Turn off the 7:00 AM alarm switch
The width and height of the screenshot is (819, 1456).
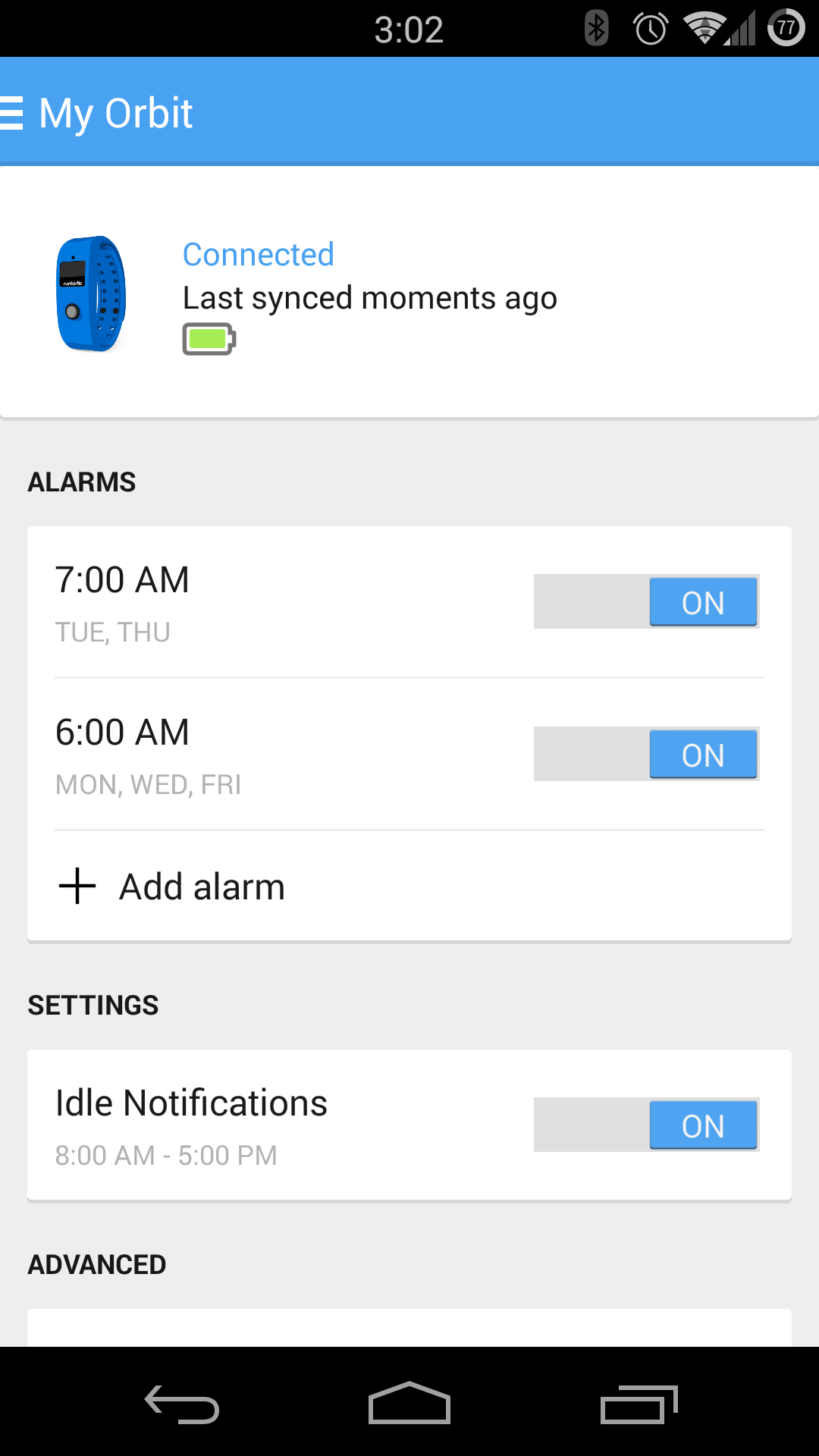pos(646,601)
